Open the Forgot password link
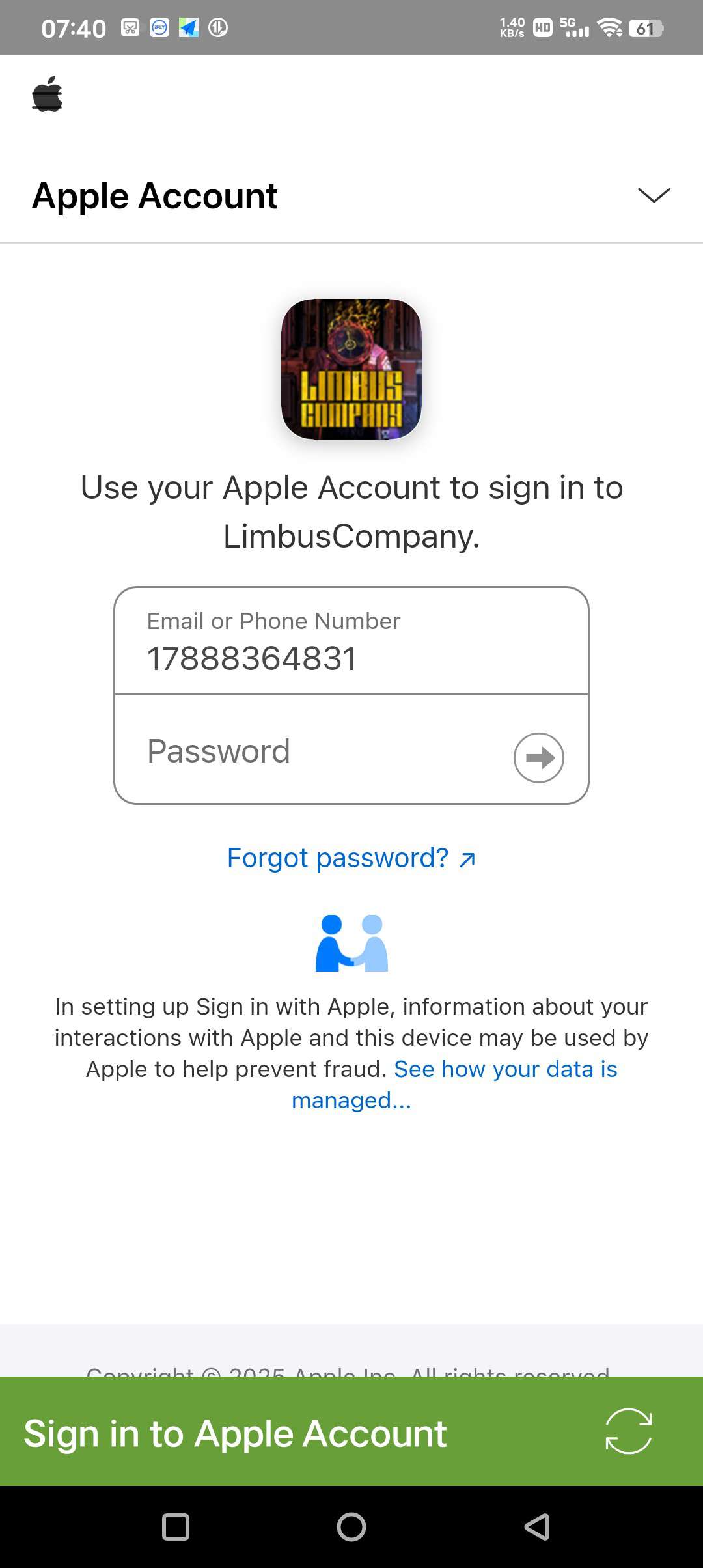The height and width of the screenshot is (1568, 703). point(351,858)
